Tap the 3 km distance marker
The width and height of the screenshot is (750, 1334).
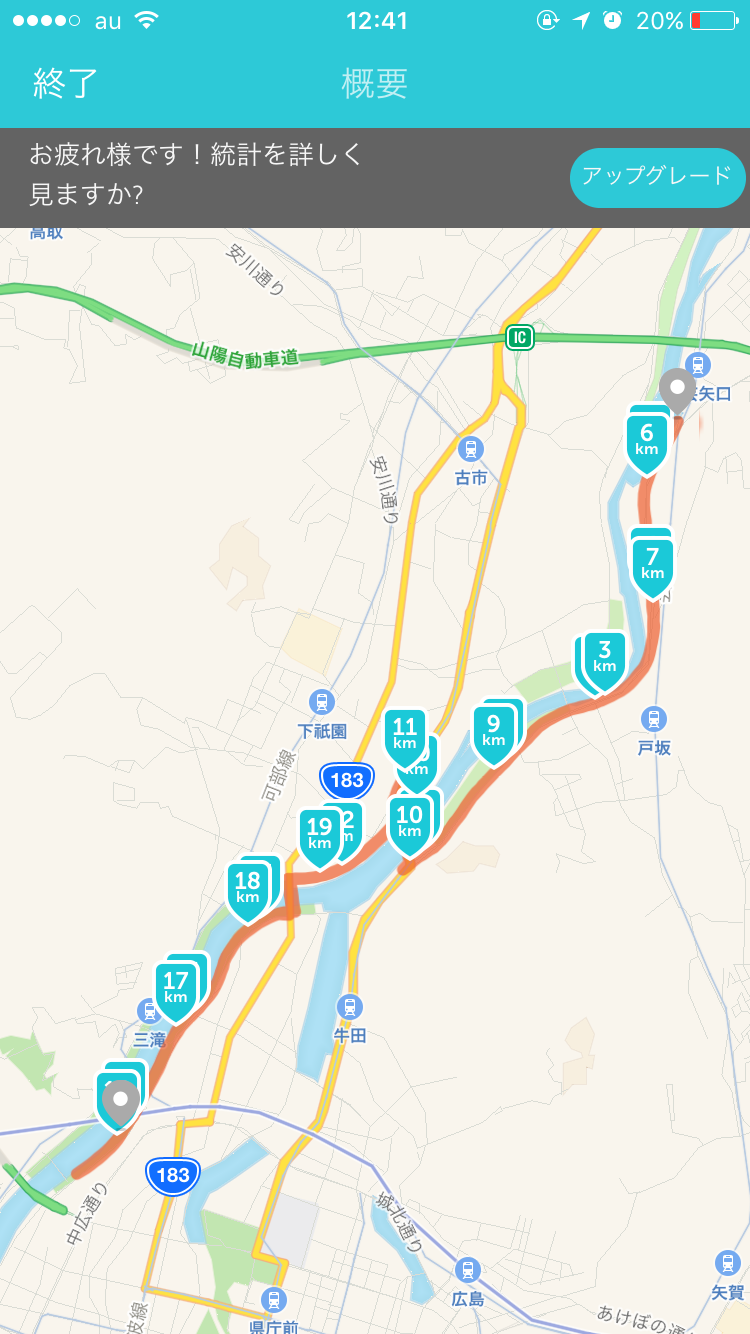604,658
